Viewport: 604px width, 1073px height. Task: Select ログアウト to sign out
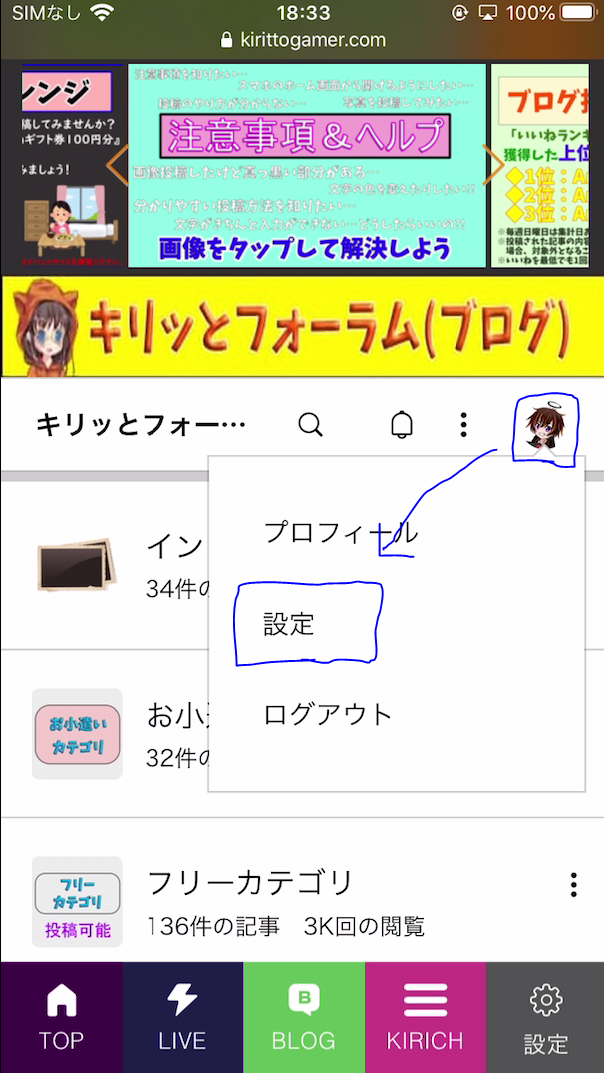328,714
